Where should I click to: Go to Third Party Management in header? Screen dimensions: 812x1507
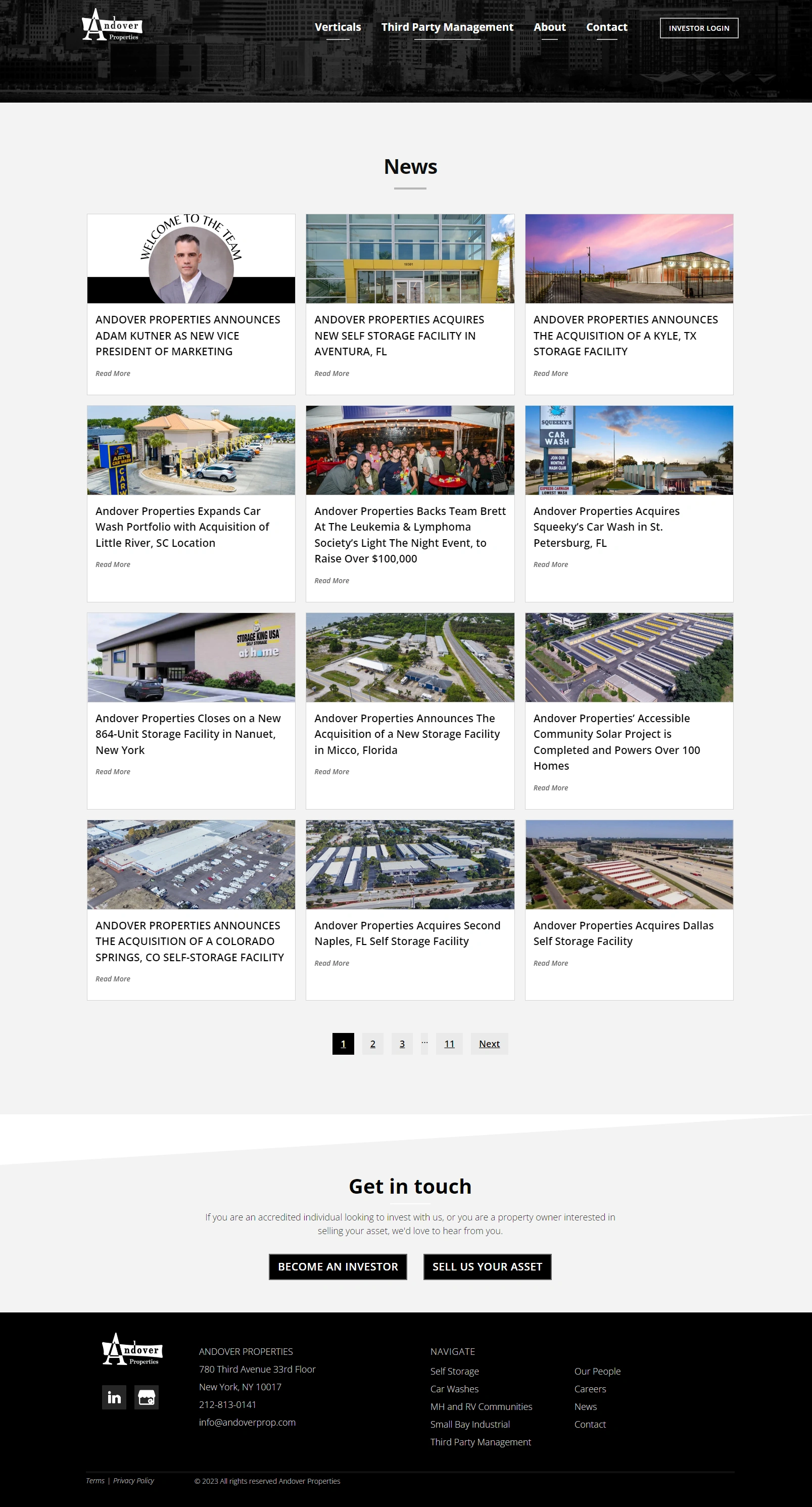447,27
